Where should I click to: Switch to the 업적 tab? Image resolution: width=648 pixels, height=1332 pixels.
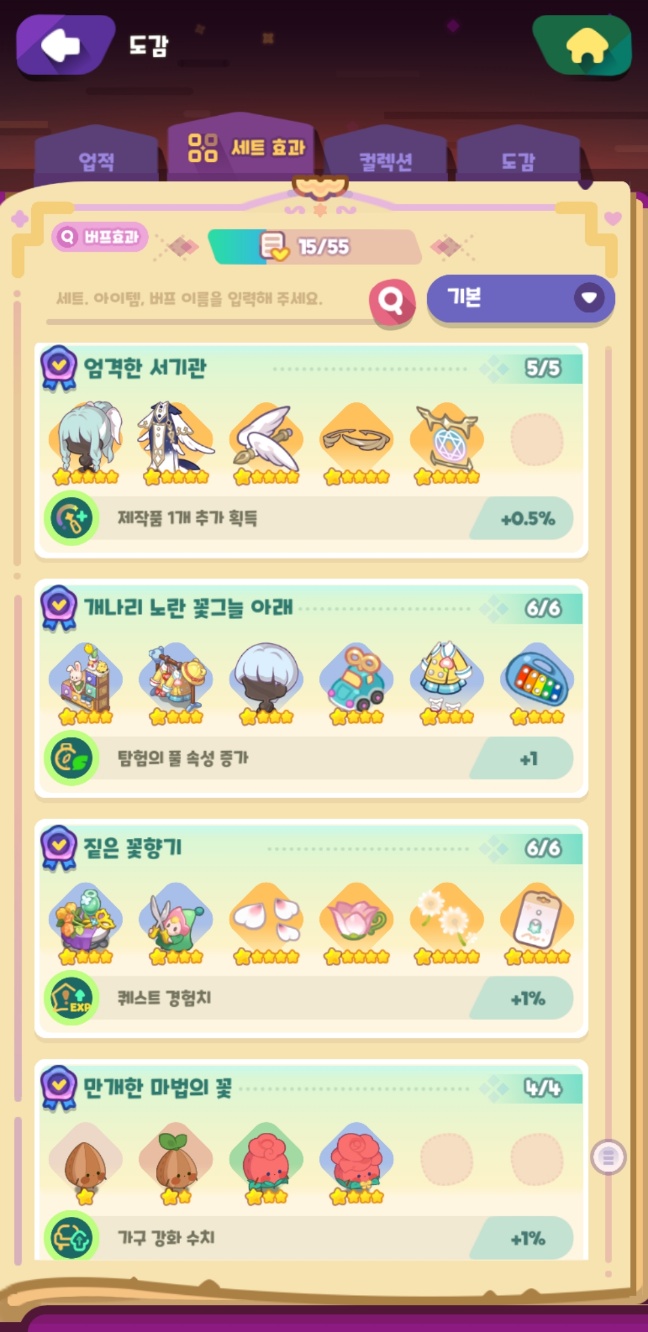[x=96, y=160]
